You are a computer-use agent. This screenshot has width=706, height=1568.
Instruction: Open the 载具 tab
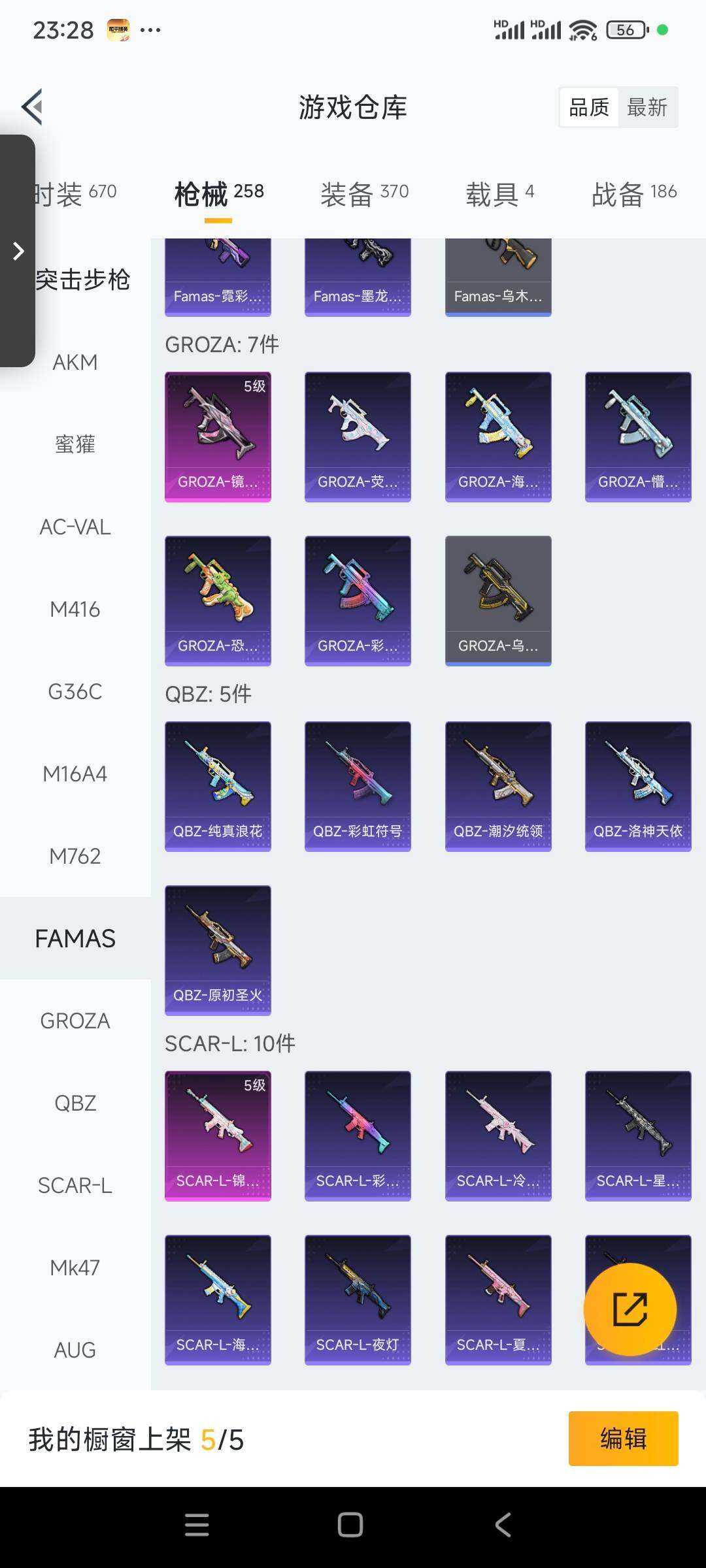[499, 193]
